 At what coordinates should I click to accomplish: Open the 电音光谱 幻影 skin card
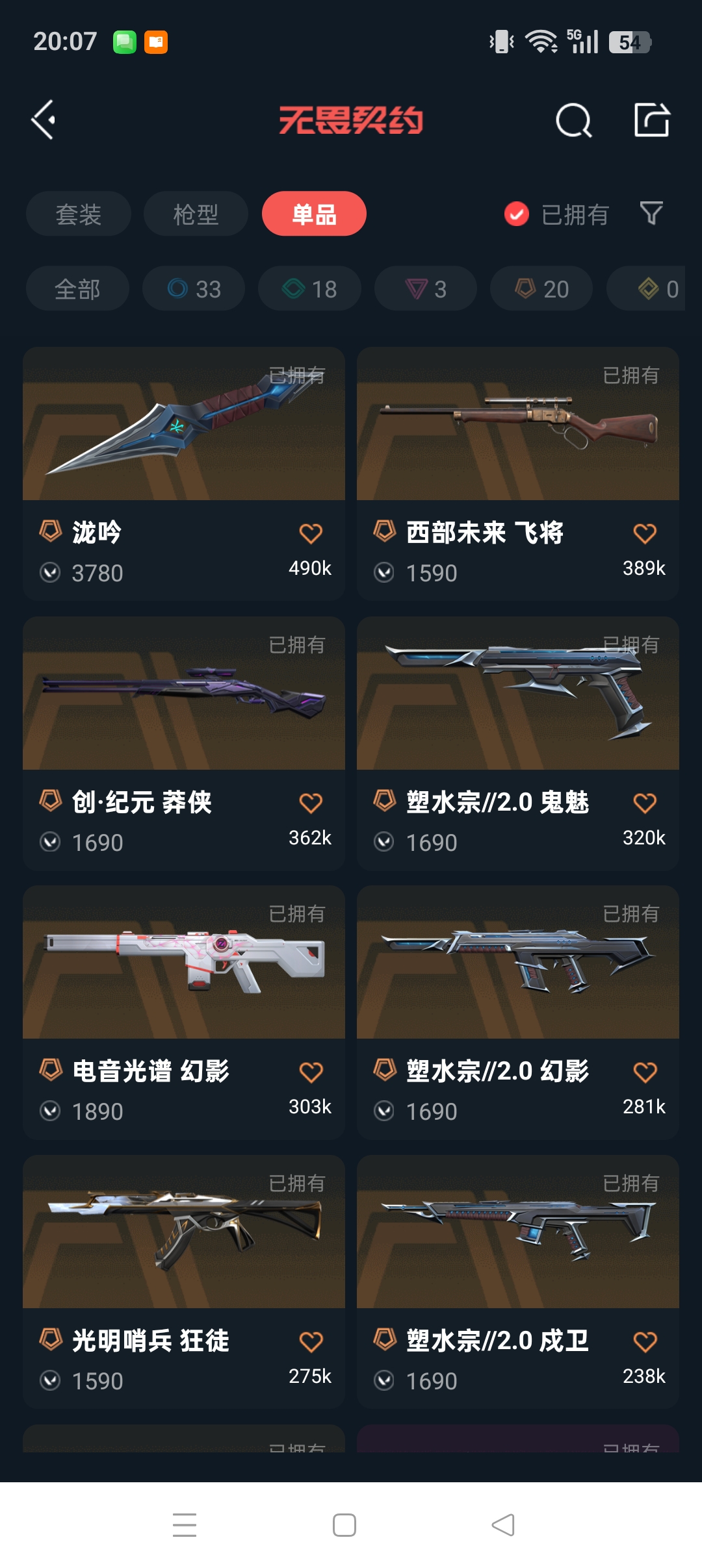184,1012
